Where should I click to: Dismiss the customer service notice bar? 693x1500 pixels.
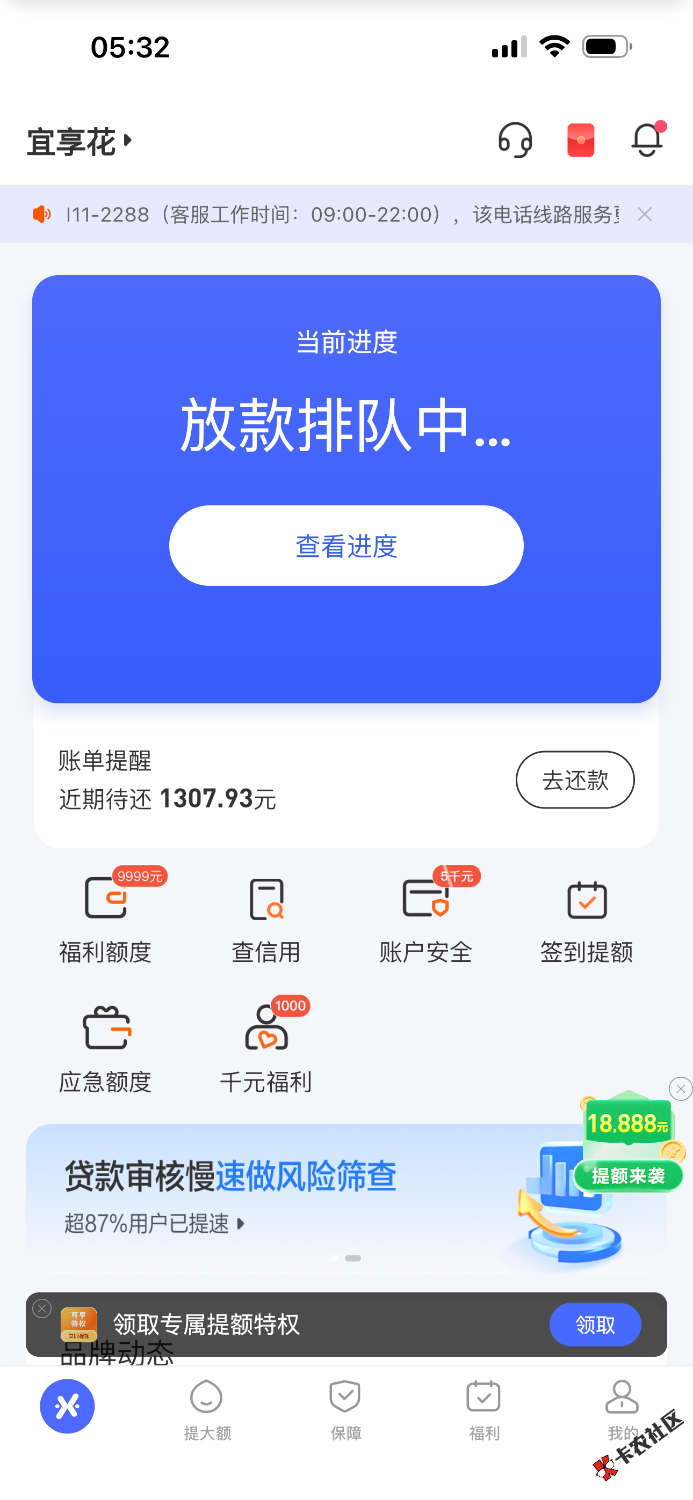[645, 214]
